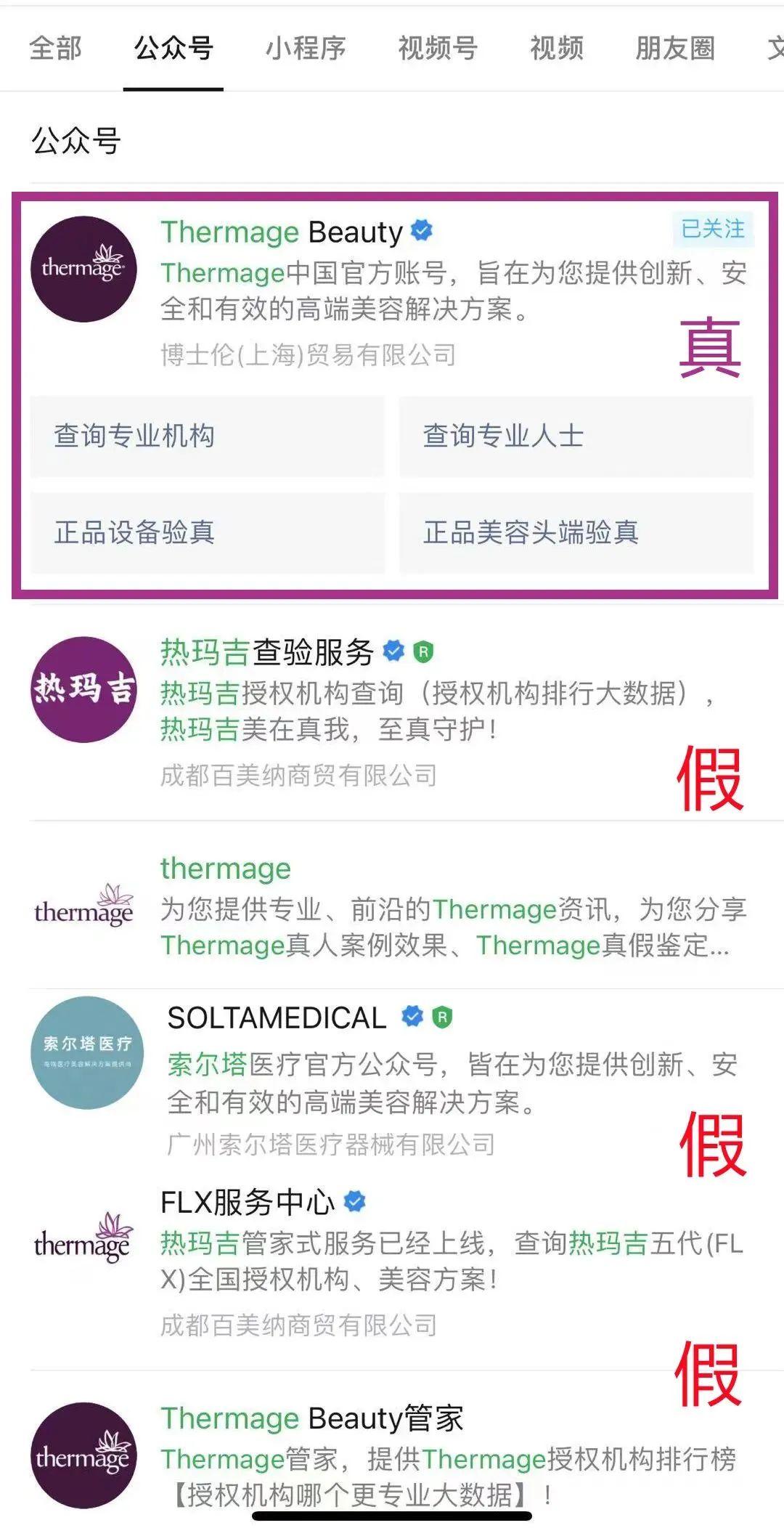Open the lowercase thermage account result
The image size is (784, 1536).
[x=226, y=869]
